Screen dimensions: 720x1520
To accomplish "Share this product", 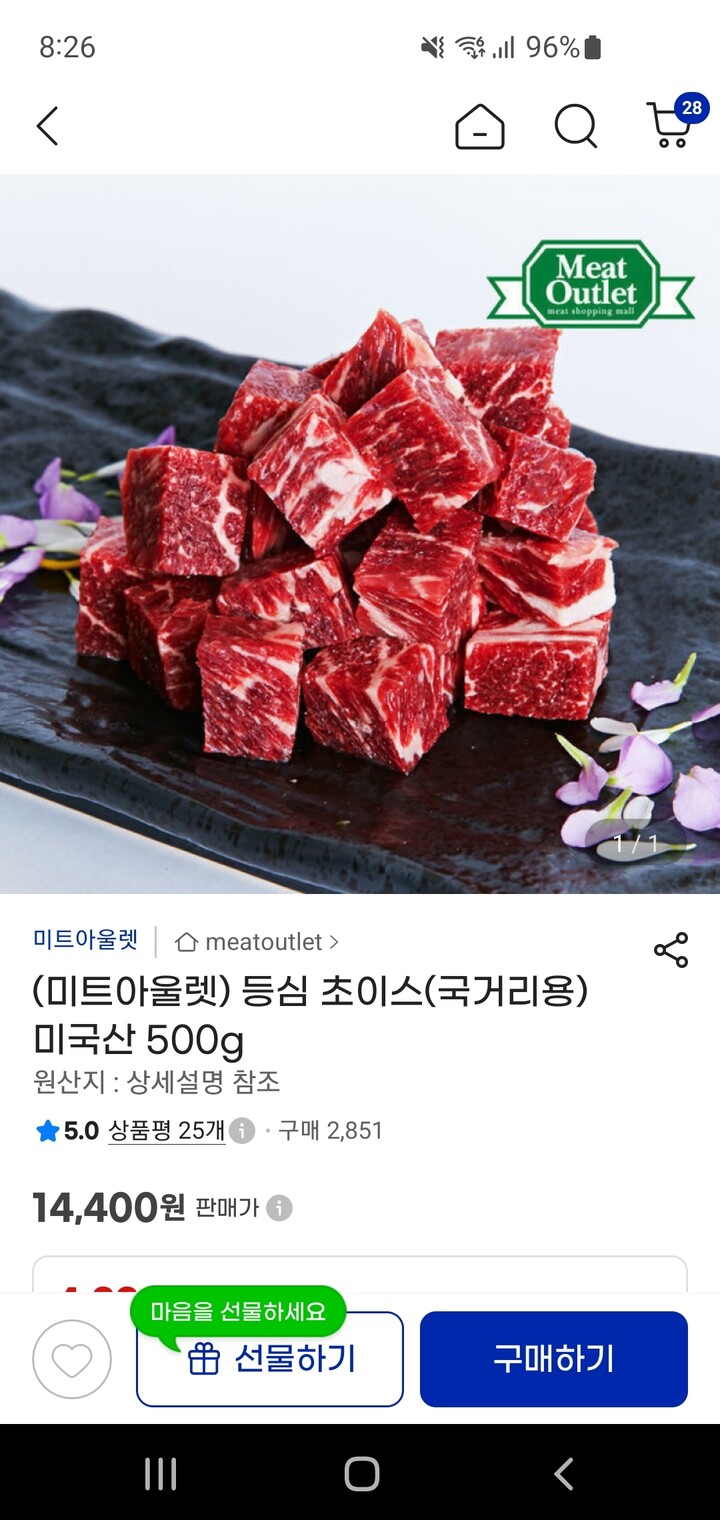I will pos(671,950).
